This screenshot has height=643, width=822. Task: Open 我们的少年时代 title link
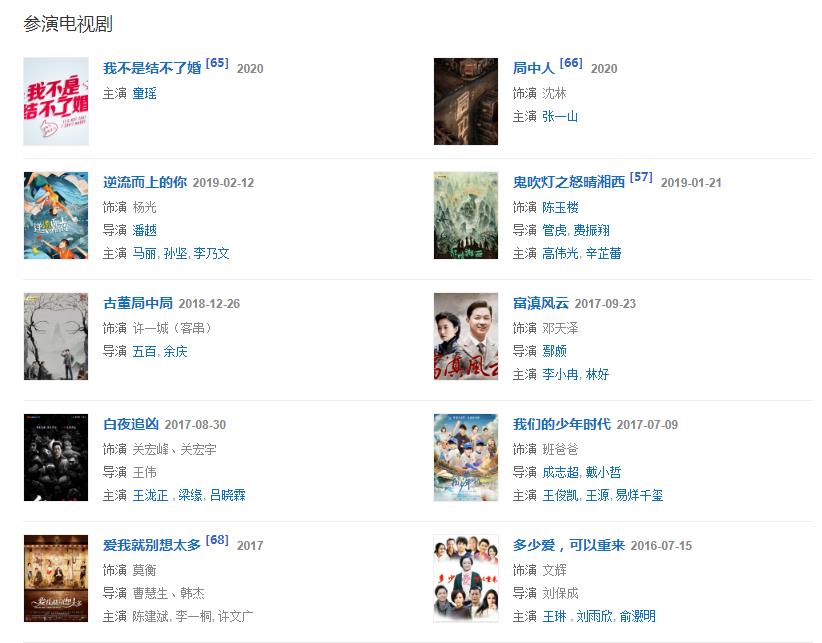pyautogui.click(x=562, y=424)
